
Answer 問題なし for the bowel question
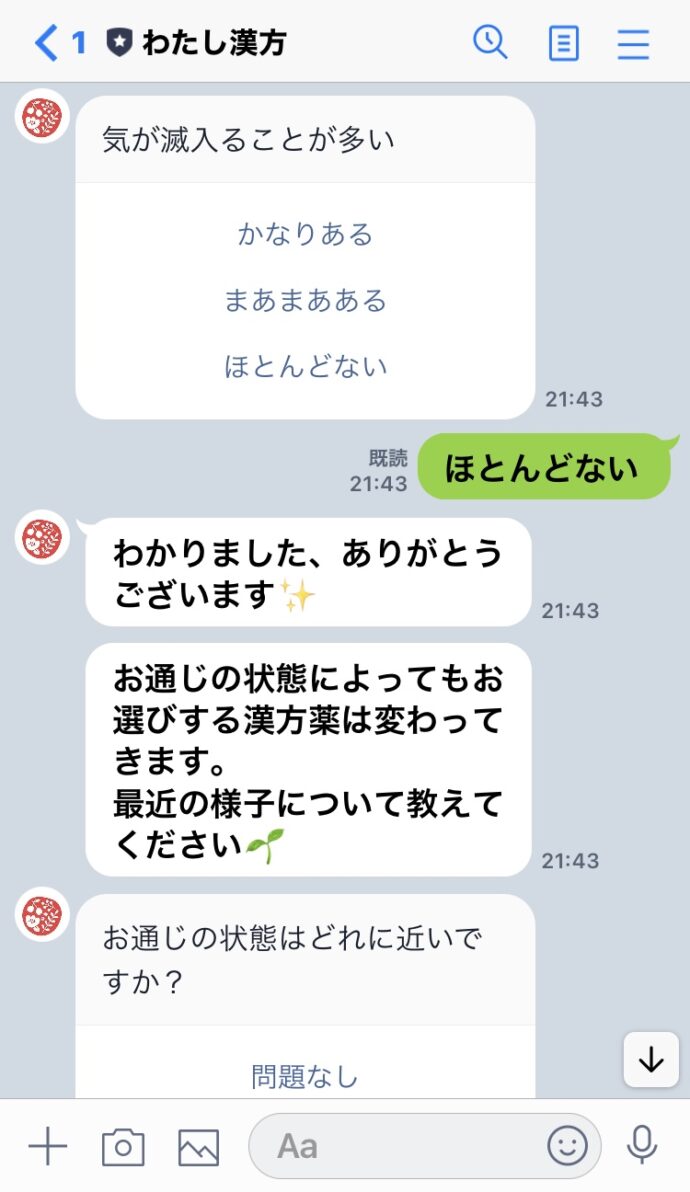pos(305,1076)
